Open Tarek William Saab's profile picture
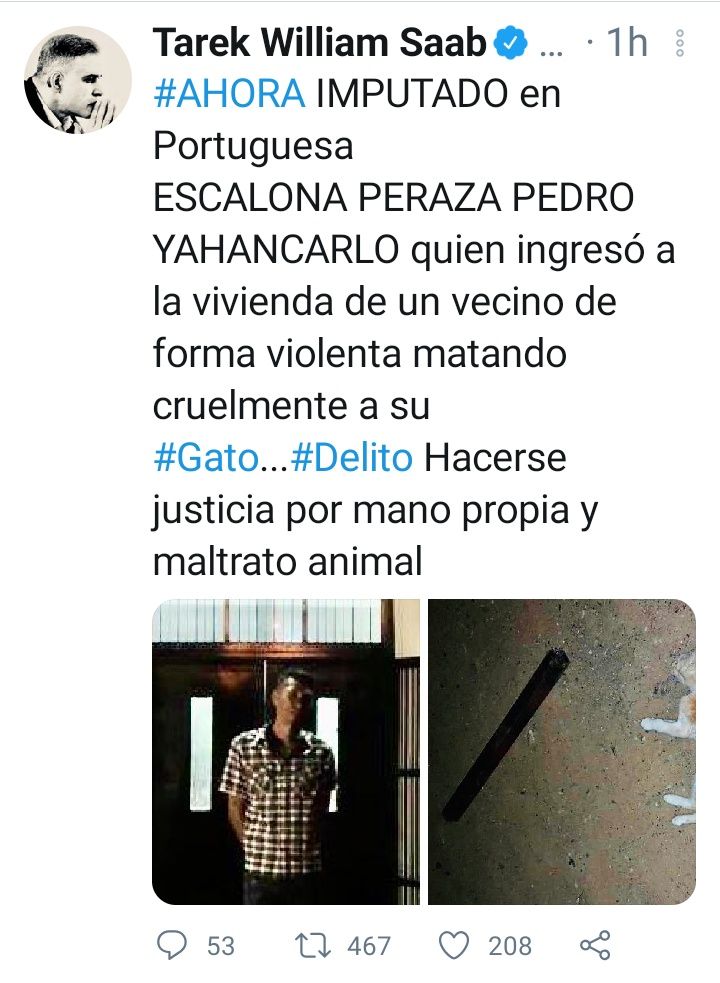This screenshot has height=983, width=720. pyautogui.click(x=78, y=79)
